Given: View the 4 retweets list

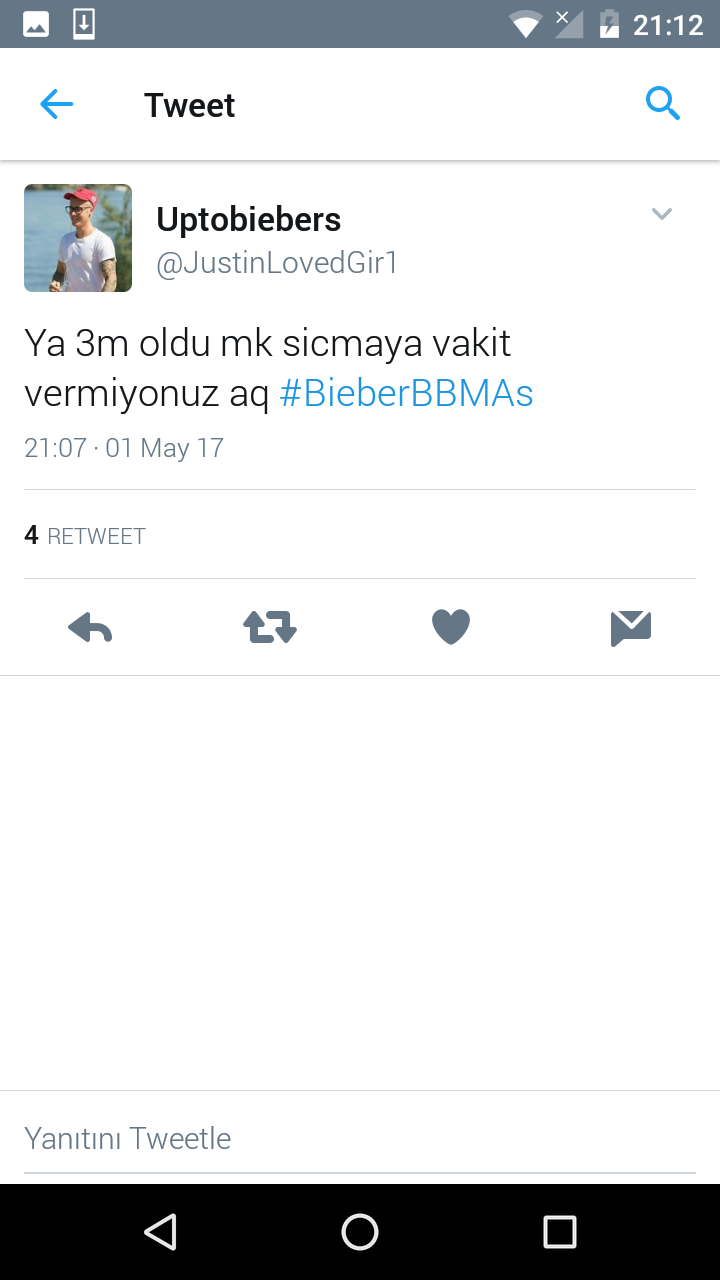Looking at the screenshot, I should (x=85, y=536).
